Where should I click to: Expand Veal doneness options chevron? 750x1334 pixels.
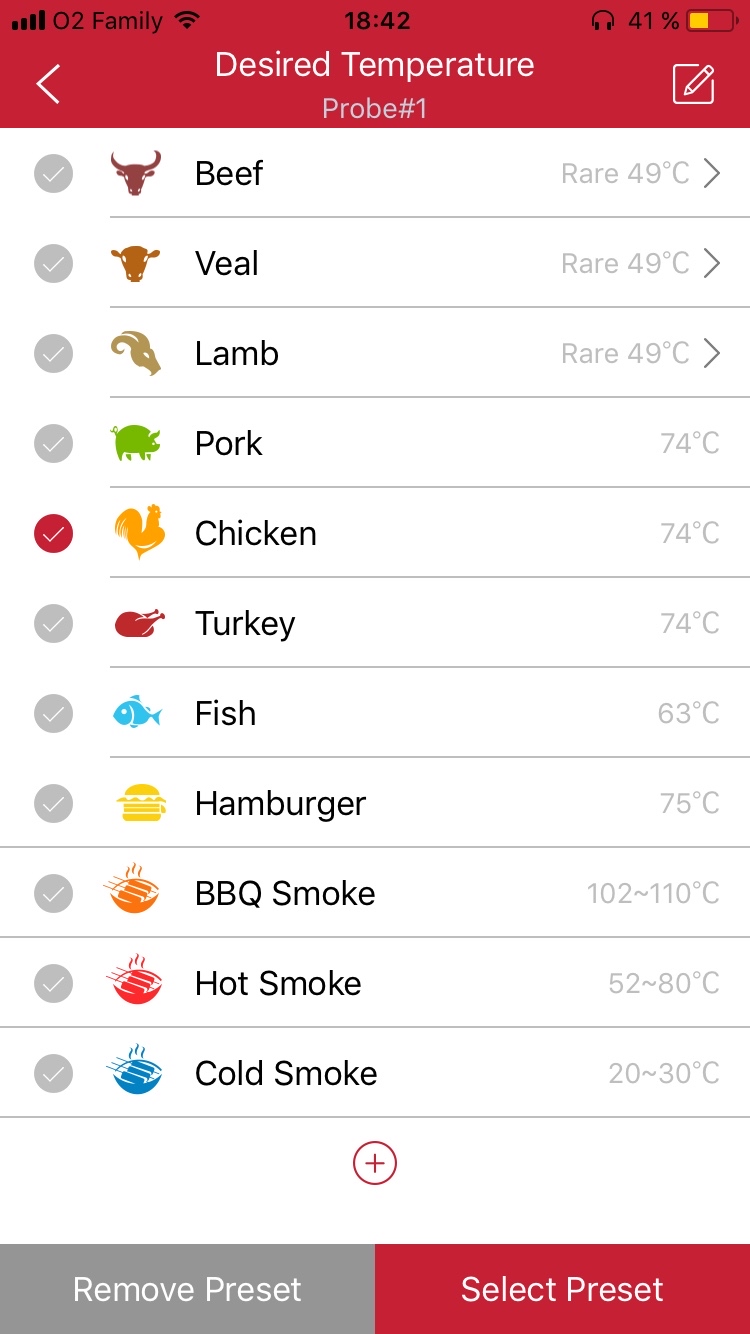(x=711, y=264)
